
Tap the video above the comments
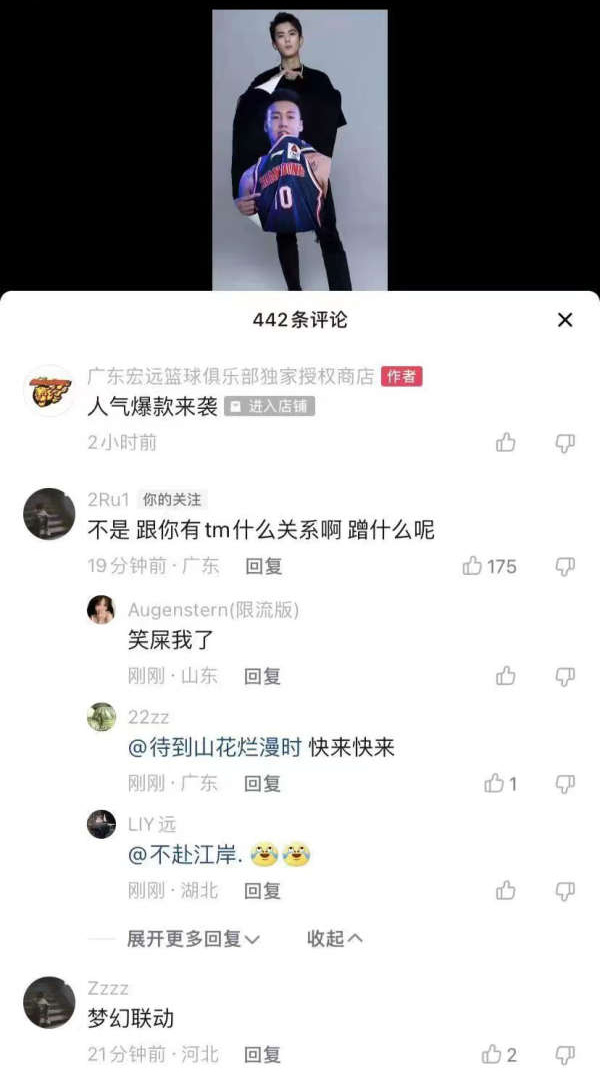pyautogui.click(x=300, y=150)
